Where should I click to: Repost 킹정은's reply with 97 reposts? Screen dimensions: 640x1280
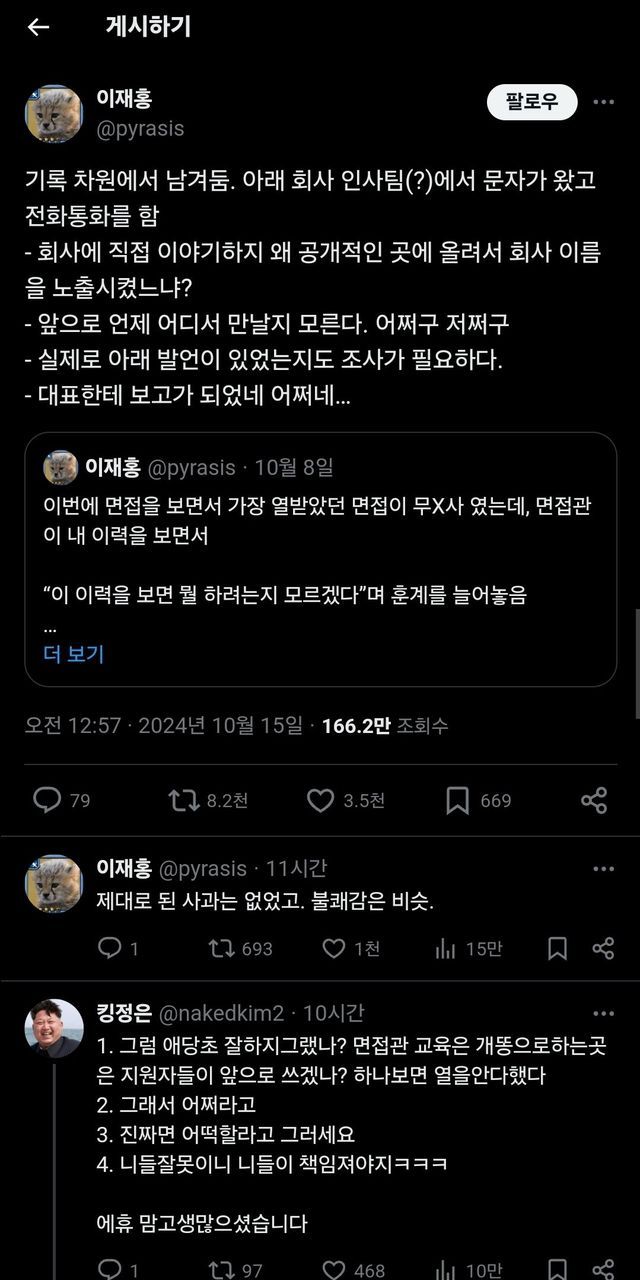click(235, 1270)
